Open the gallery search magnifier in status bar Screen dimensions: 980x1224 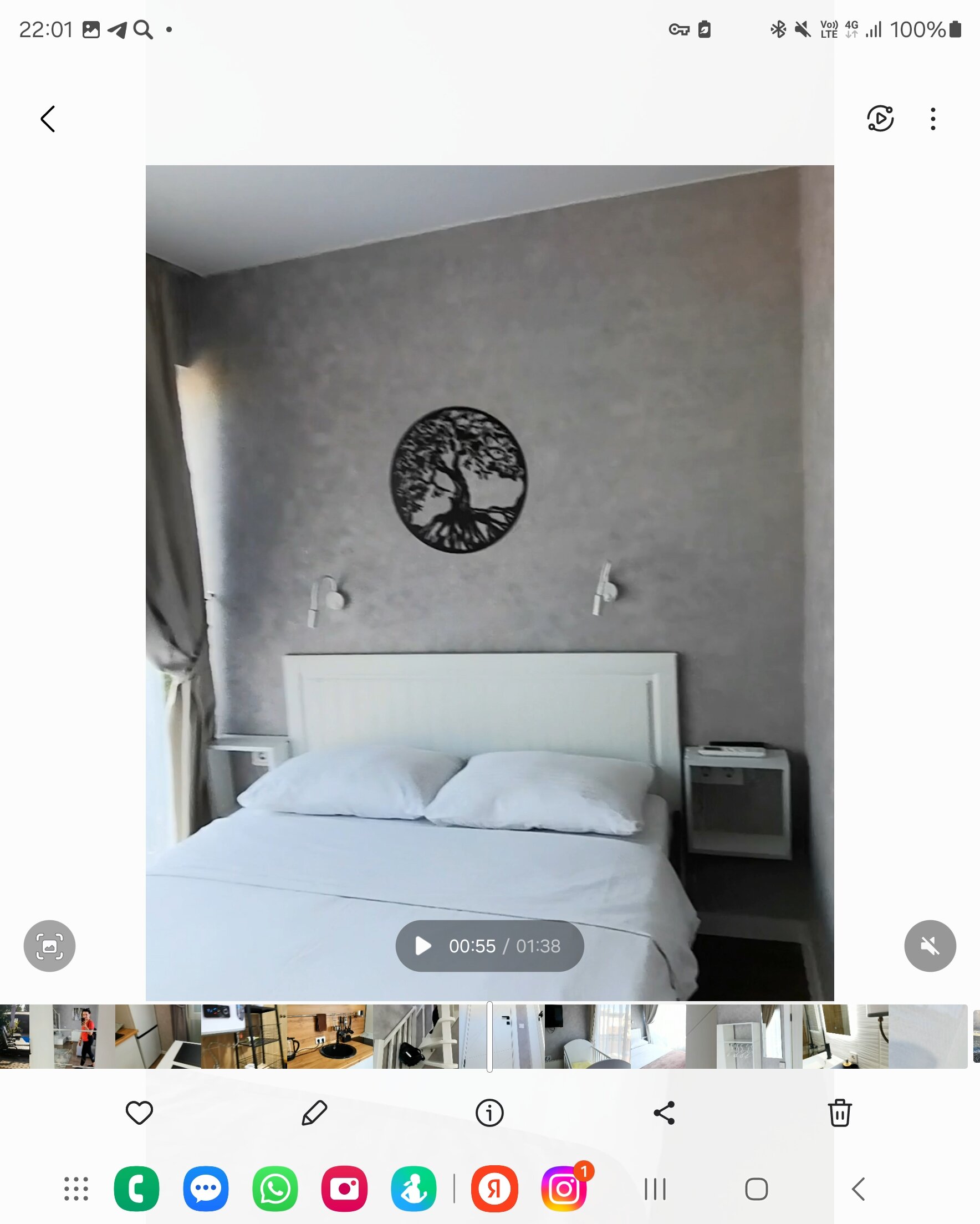click(x=143, y=28)
